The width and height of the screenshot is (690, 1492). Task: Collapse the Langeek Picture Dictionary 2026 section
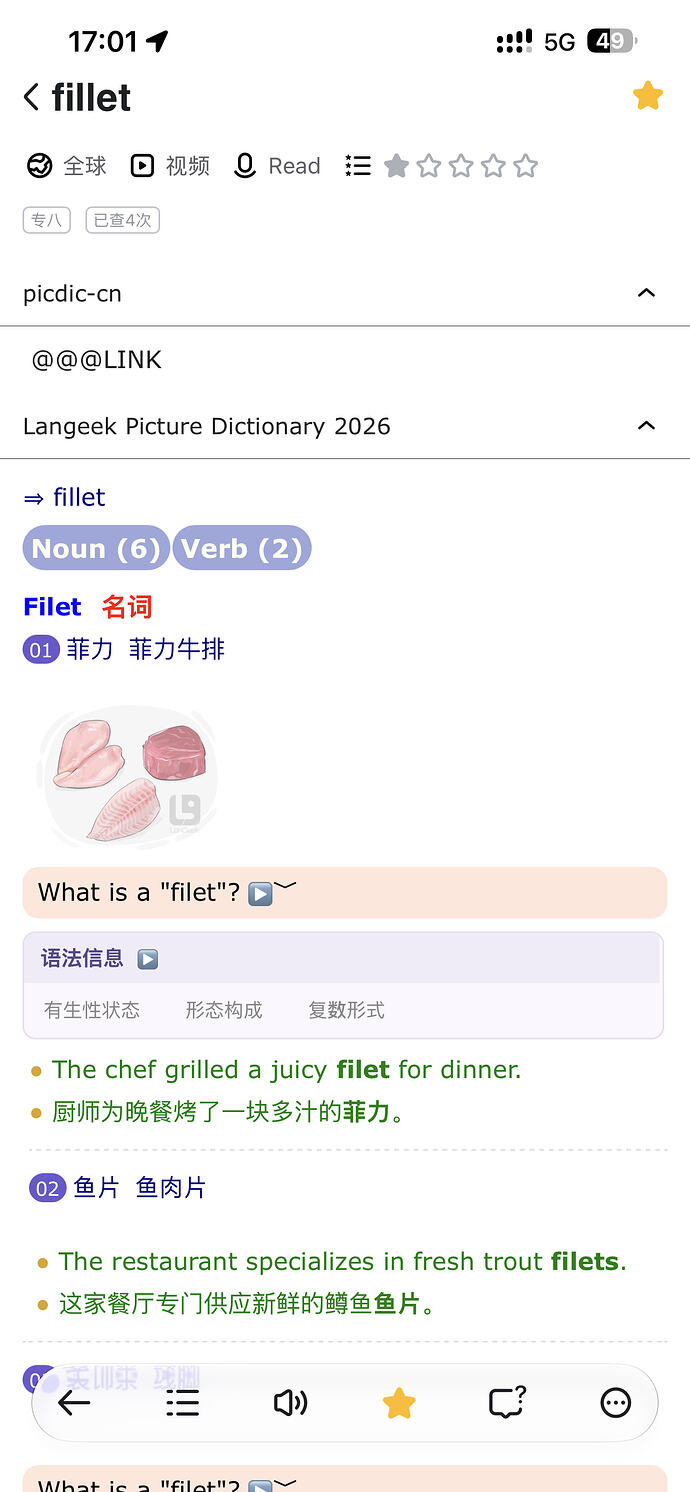pos(646,426)
